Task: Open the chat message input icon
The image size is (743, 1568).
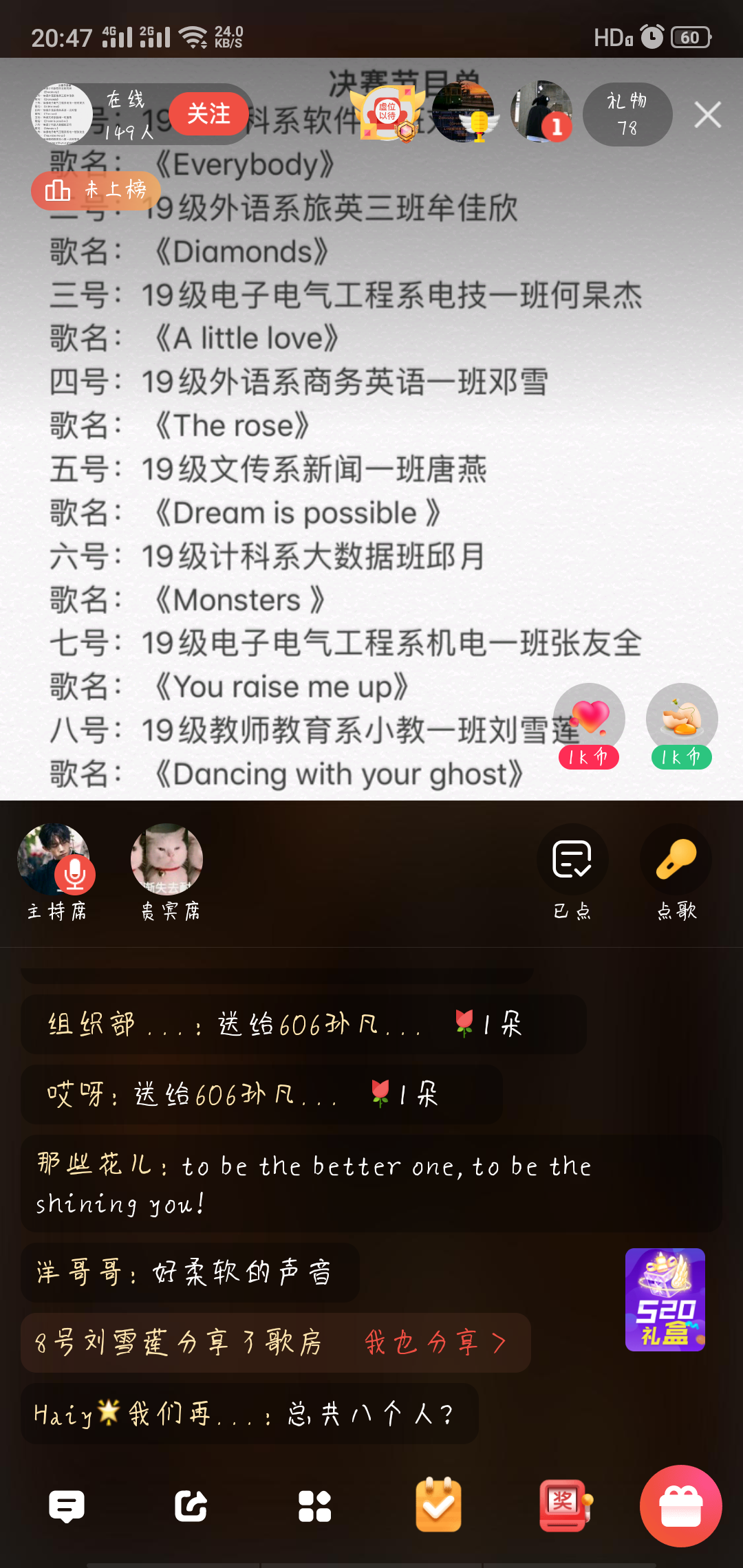Action: pyautogui.click(x=67, y=1506)
